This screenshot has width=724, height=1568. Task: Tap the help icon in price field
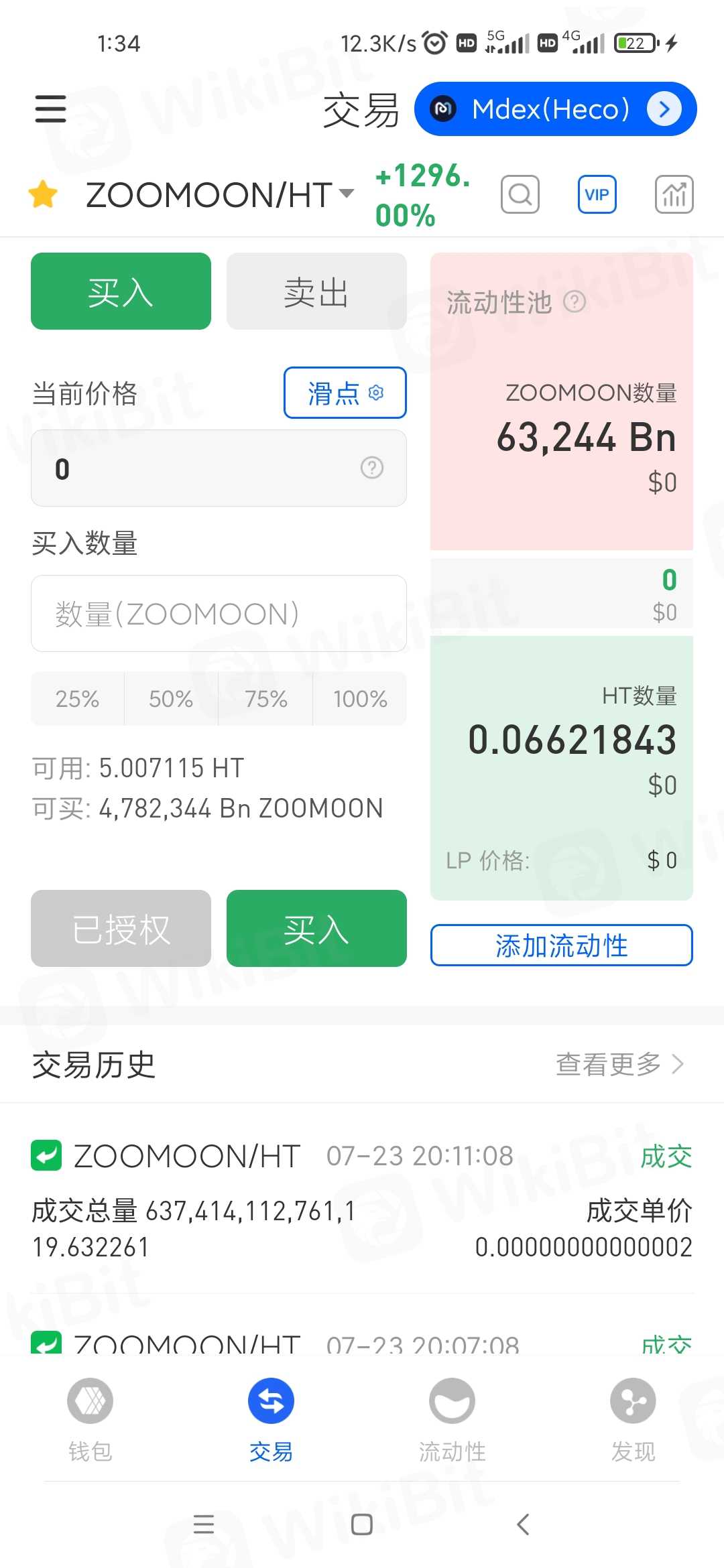pyautogui.click(x=372, y=468)
